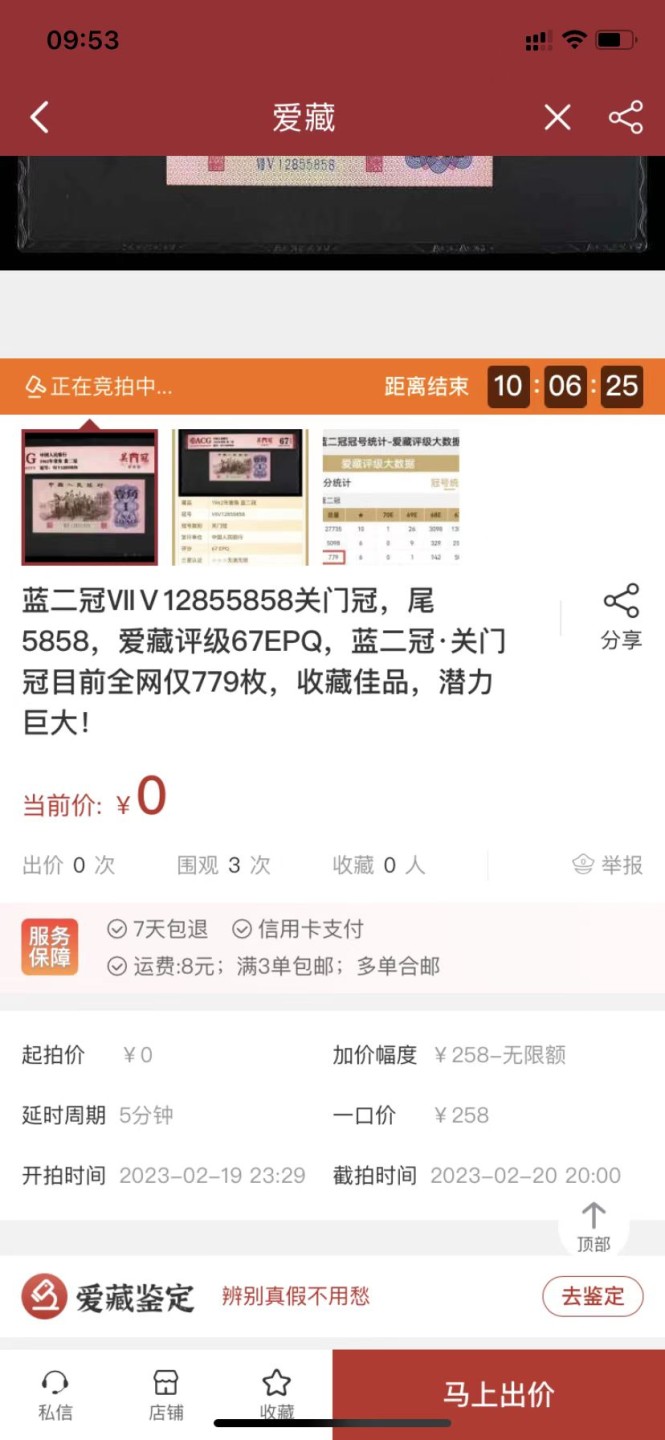Jump to top with the 顶部 button
The image size is (665, 1440).
(593, 1227)
